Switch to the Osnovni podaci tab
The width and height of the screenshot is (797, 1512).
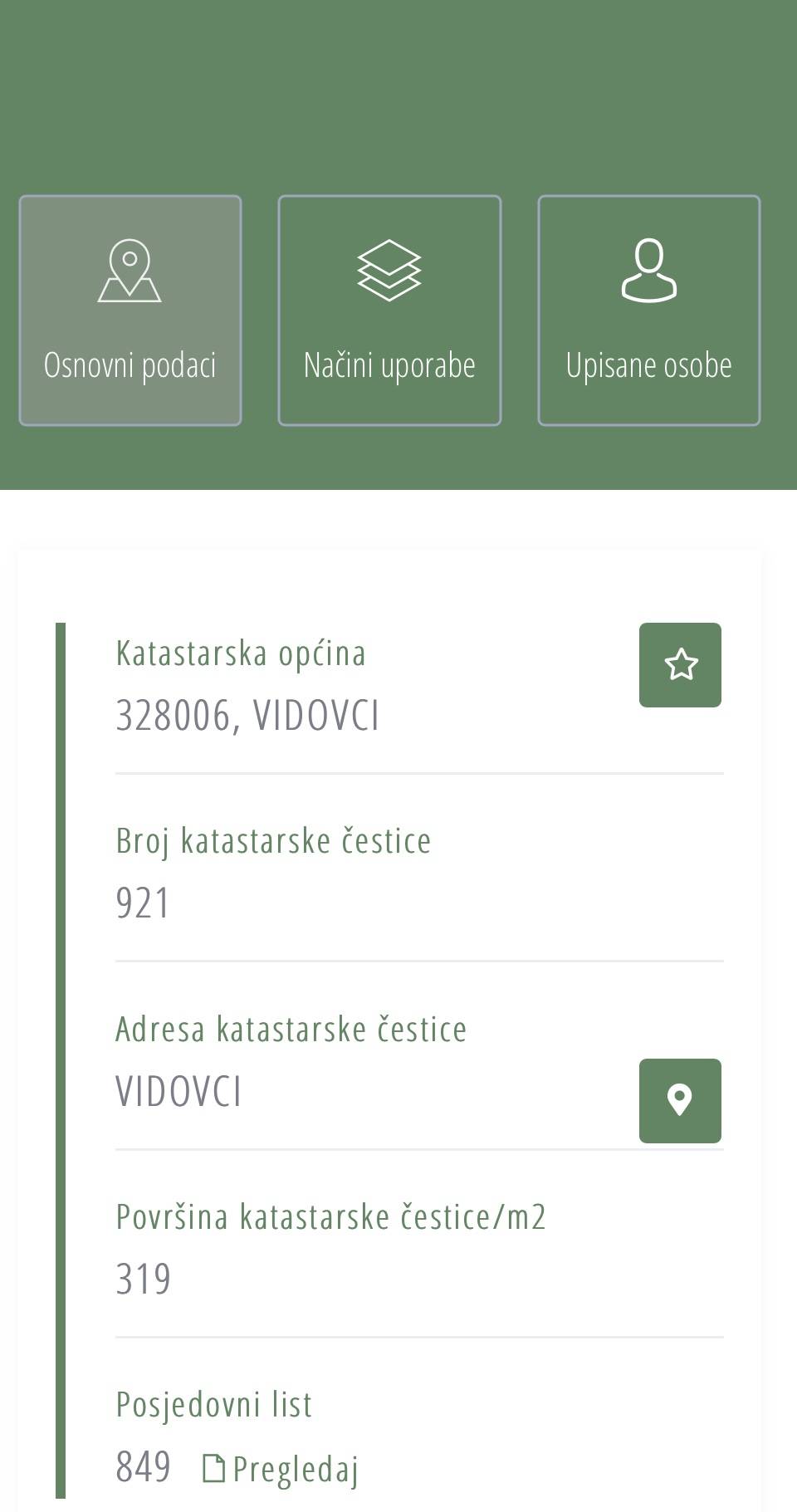click(130, 311)
